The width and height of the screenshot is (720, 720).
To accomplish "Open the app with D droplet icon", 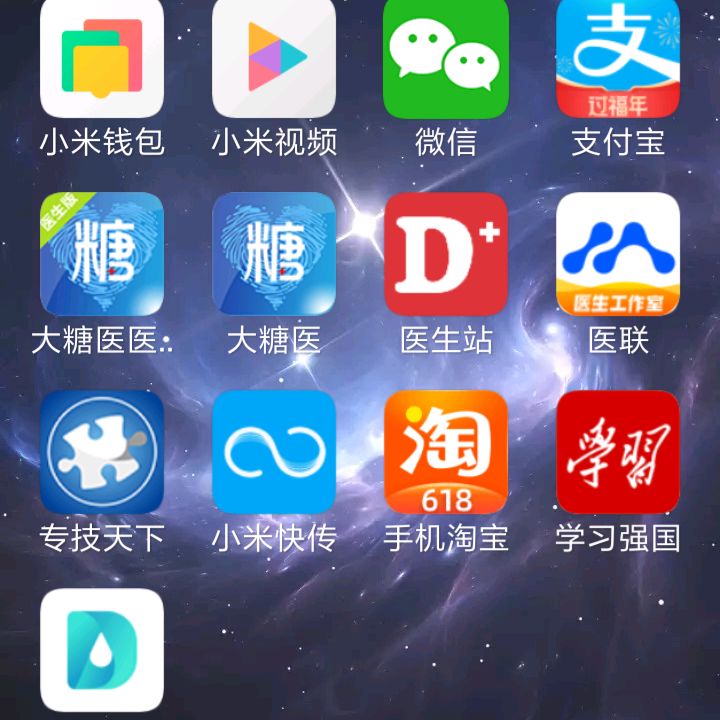I will (x=102, y=650).
